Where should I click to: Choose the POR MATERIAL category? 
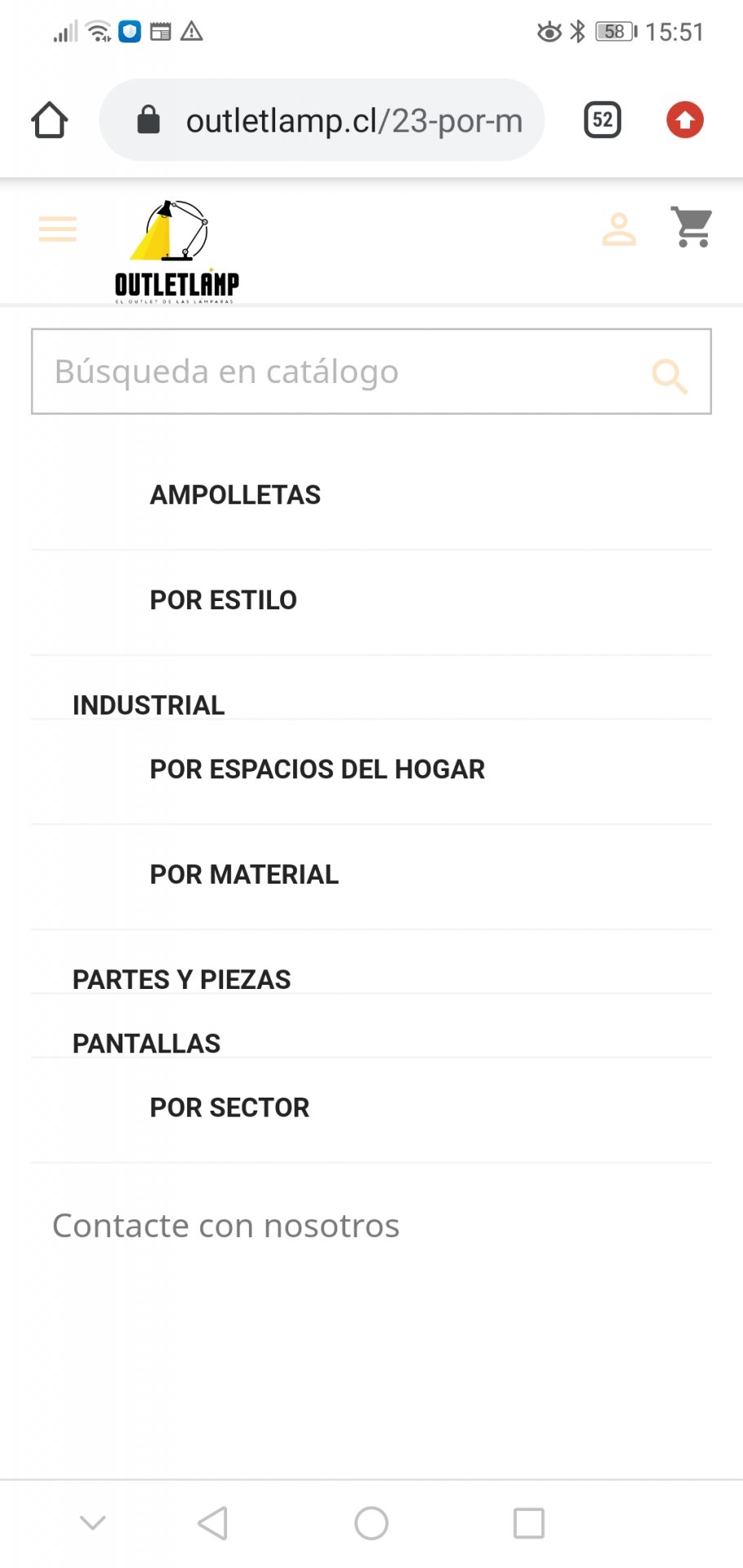[243, 875]
